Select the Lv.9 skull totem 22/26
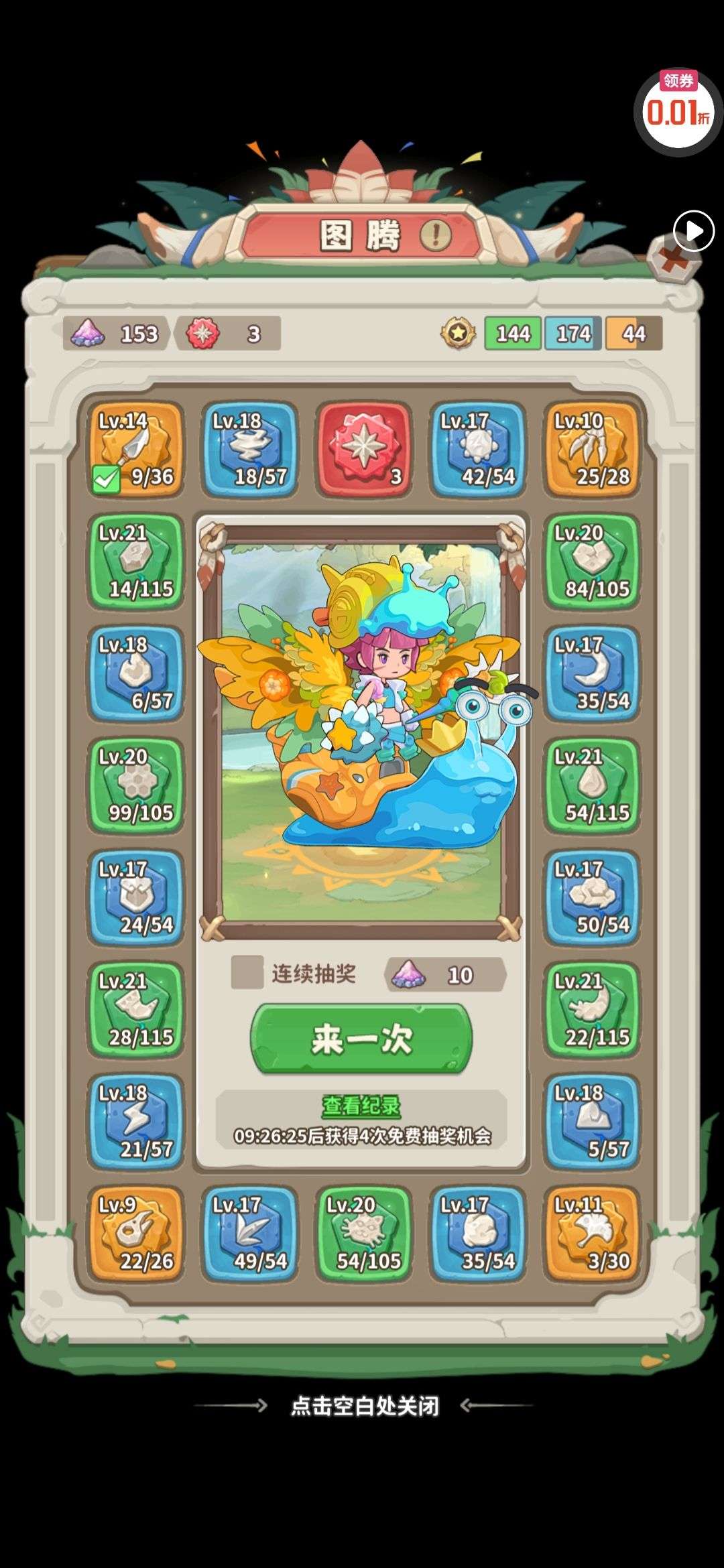The height and width of the screenshot is (1568, 724). coord(136,1234)
